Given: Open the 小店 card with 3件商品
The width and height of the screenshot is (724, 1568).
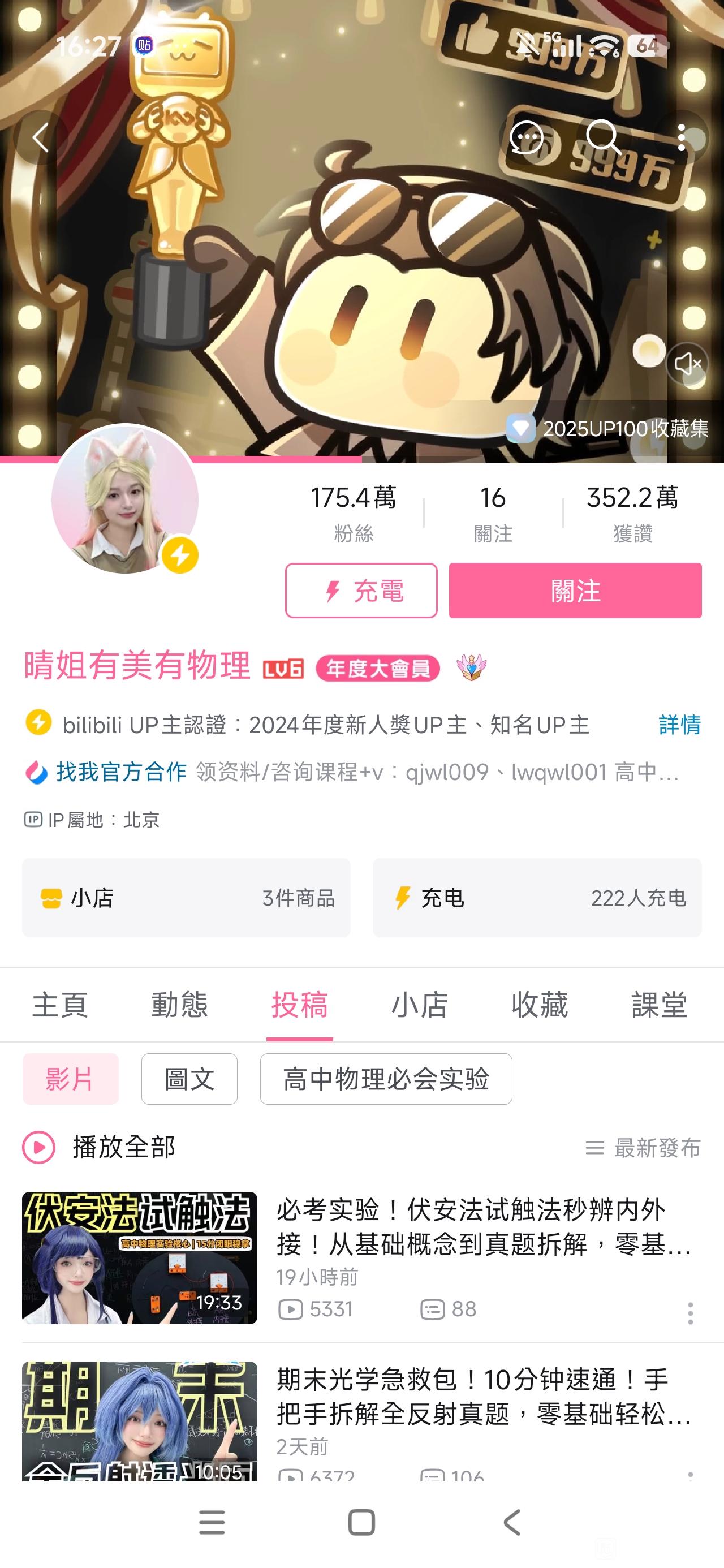Looking at the screenshot, I should (x=186, y=898).
